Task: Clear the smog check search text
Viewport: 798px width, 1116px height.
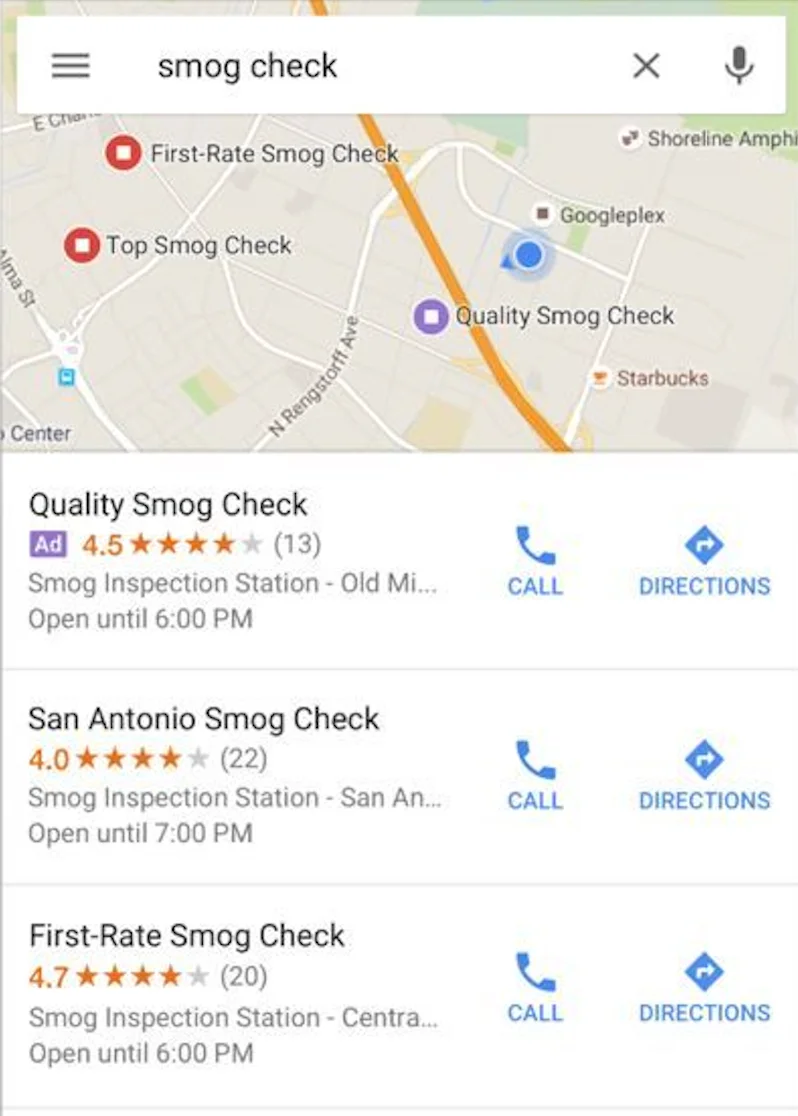Action: pyautogui.click(x=646, y=66)
